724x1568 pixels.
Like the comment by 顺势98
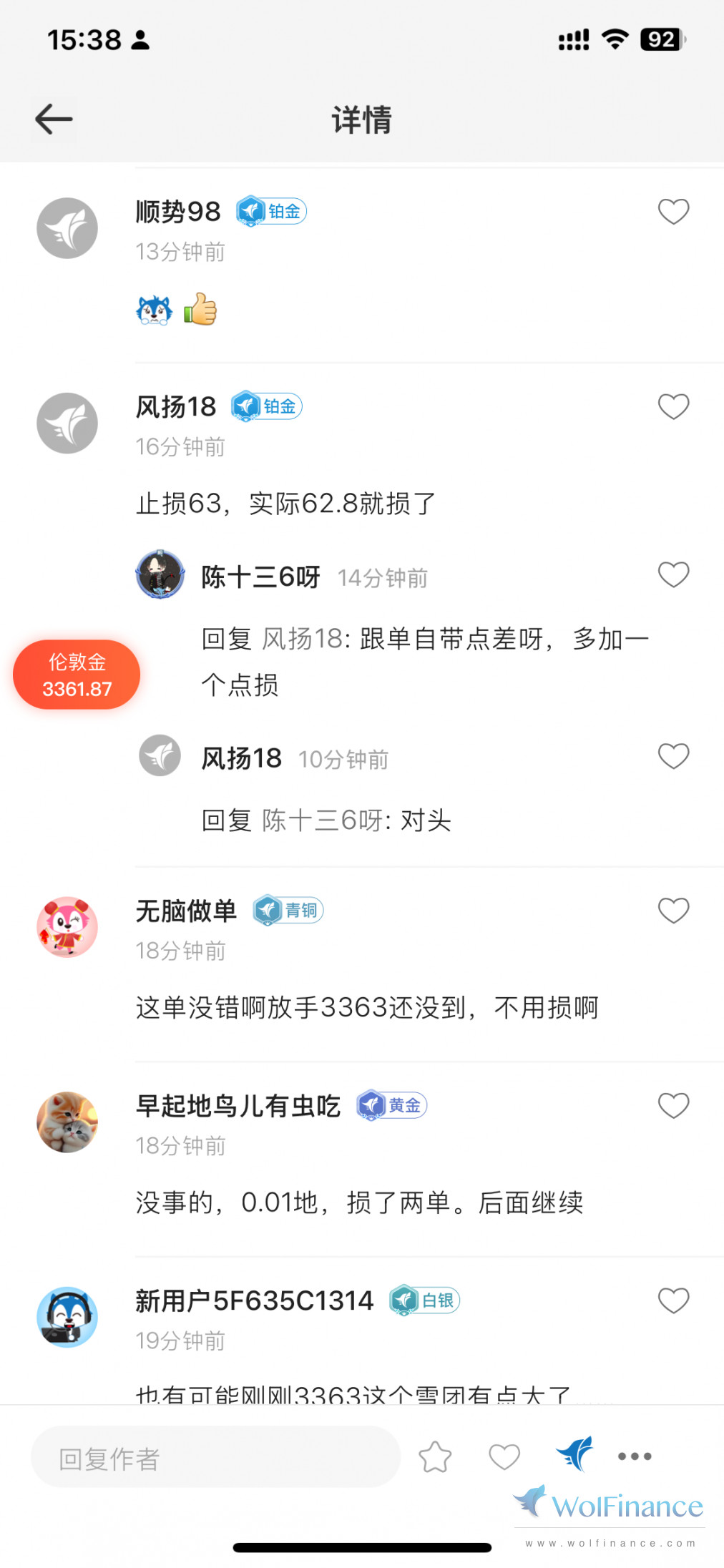[x=673, y=212]
